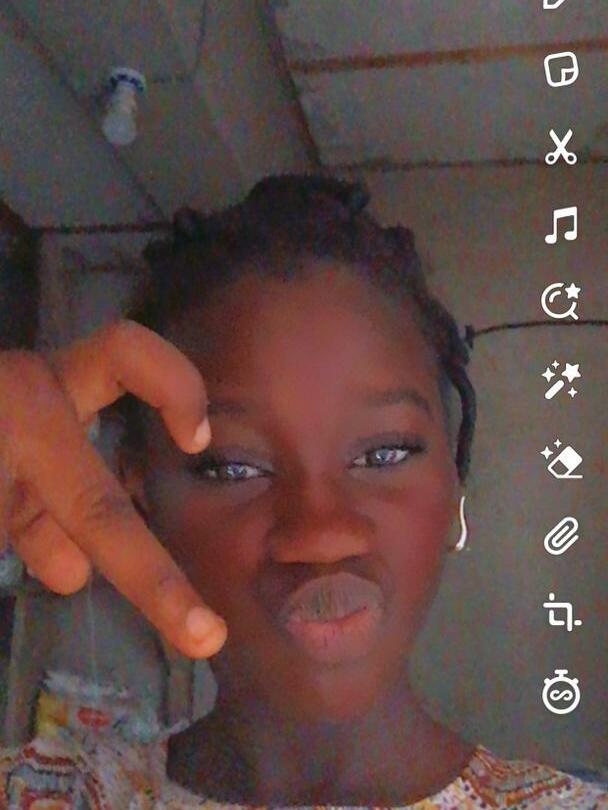Open the crop and rotate tool
Viewport: 608px width, 810px height.
tap(562, 612)
